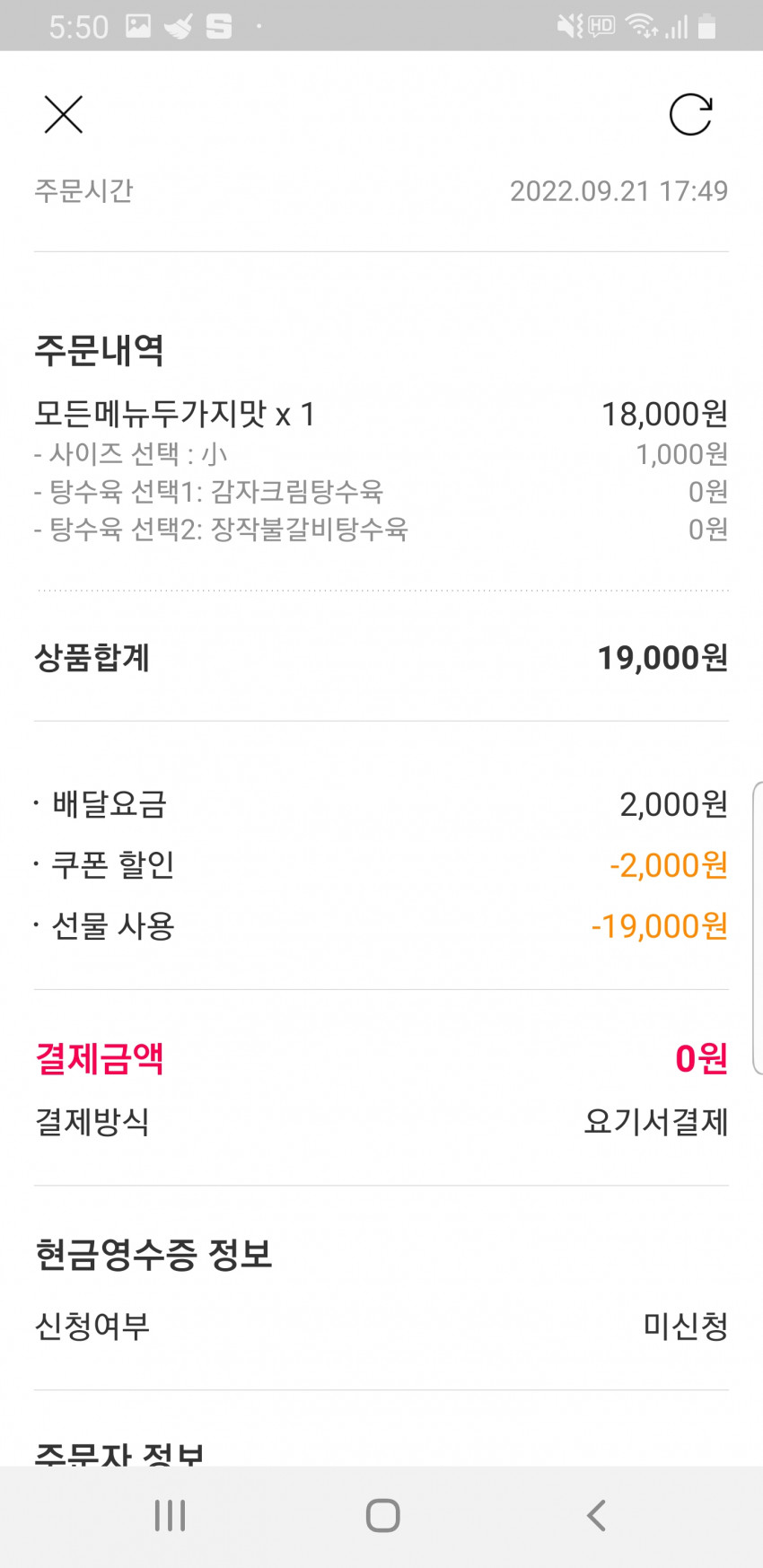Go back with the system back button
Screen dimensions: 763x1568
pos(596,1515)
